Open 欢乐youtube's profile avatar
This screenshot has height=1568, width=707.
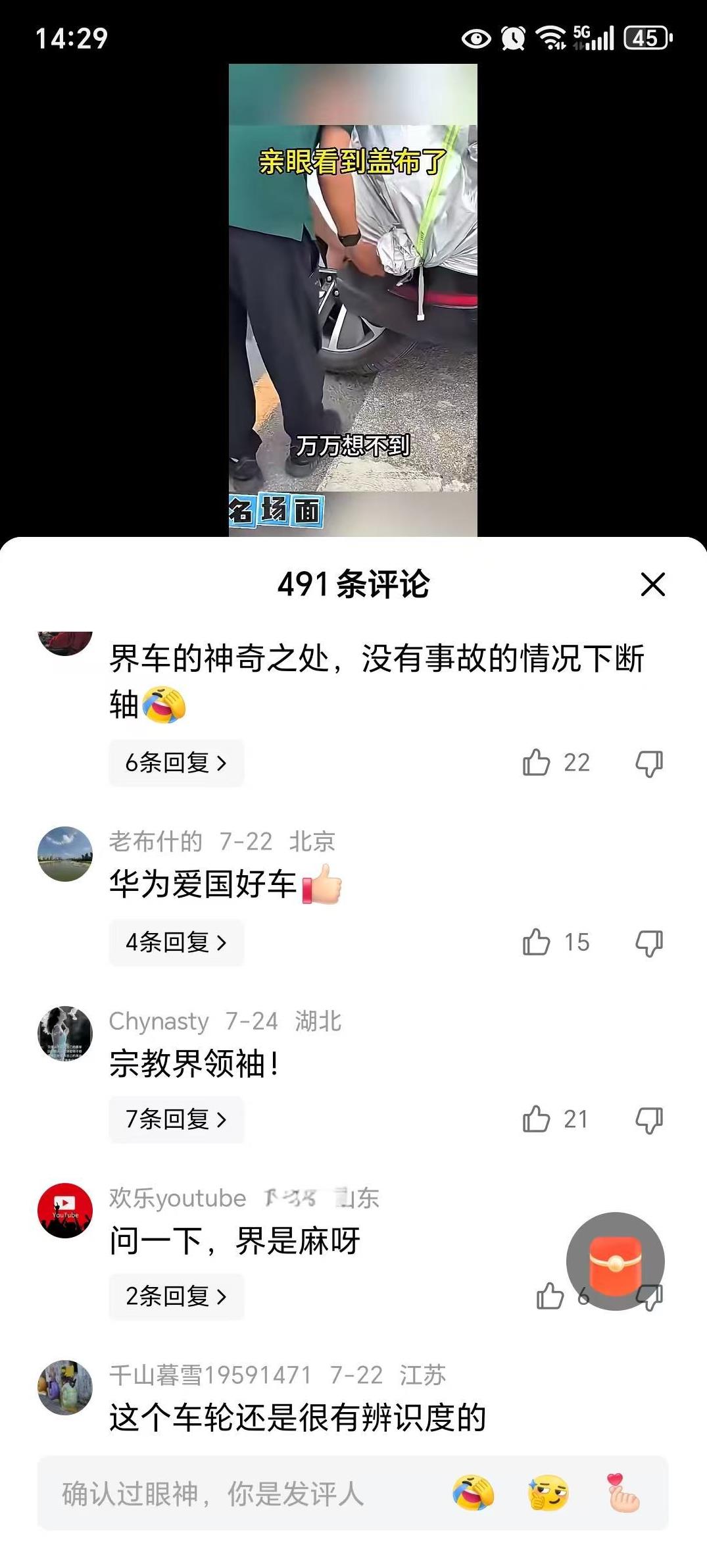(65, 1210)
